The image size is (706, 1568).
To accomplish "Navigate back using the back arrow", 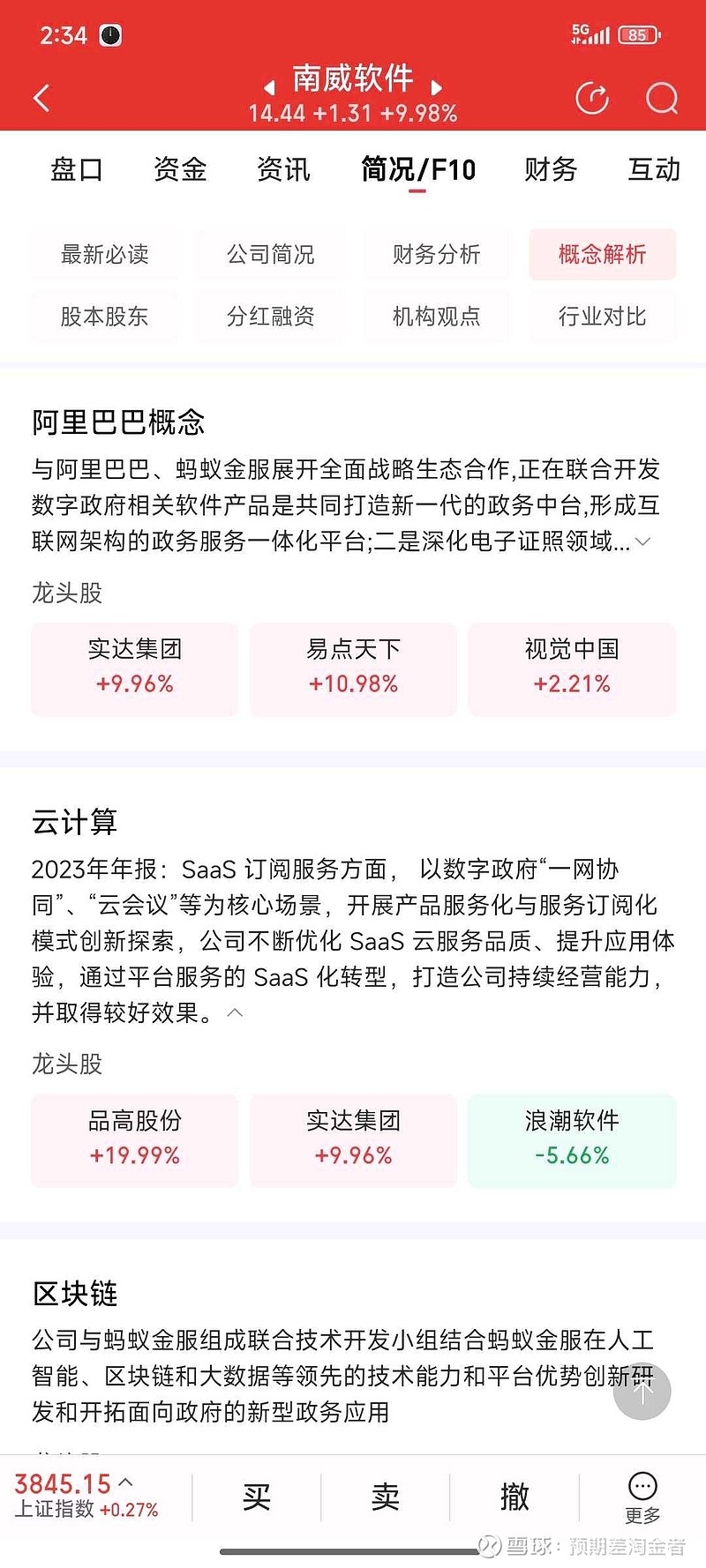I will (x=41, y=97).
